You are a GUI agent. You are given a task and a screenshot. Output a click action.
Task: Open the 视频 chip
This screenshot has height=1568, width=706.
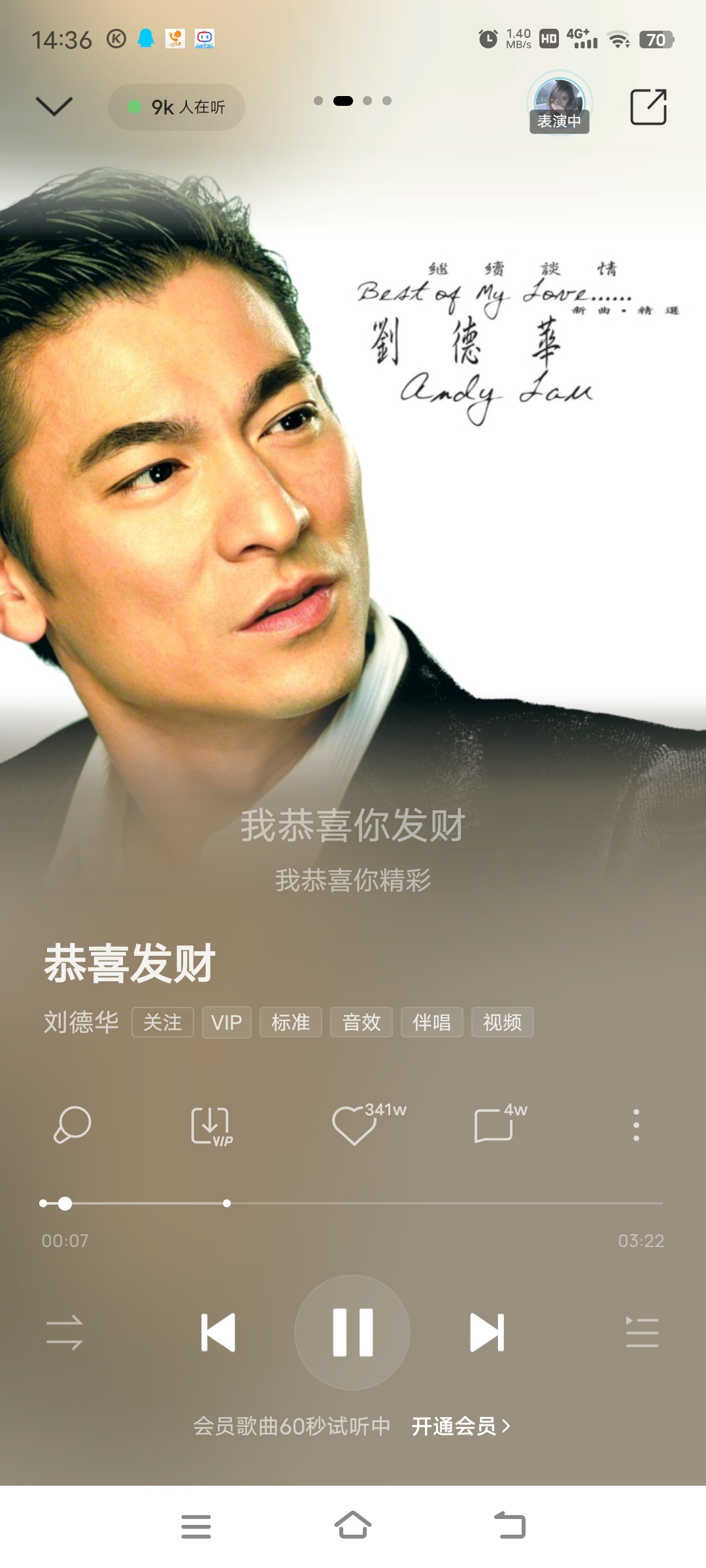(502, 1022)
